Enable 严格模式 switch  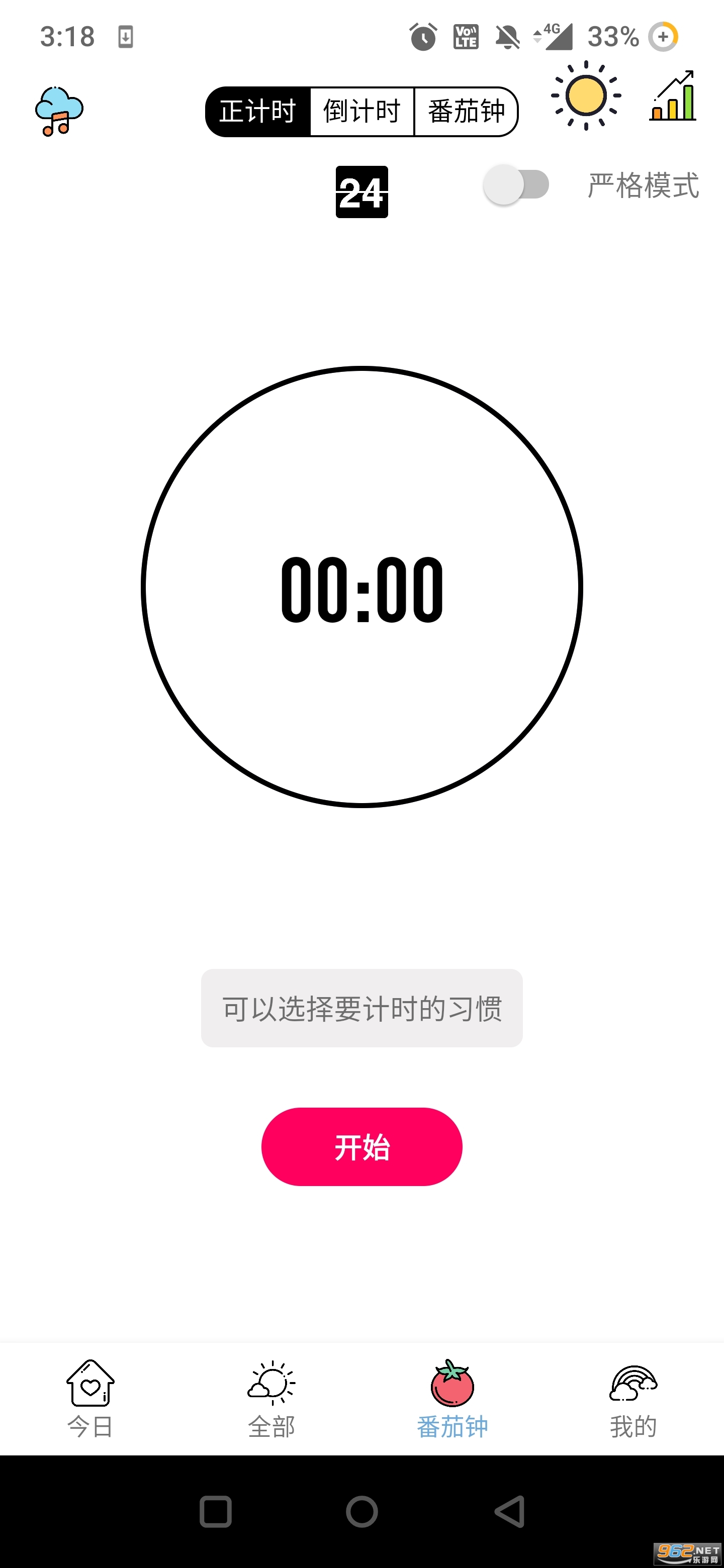516,185
